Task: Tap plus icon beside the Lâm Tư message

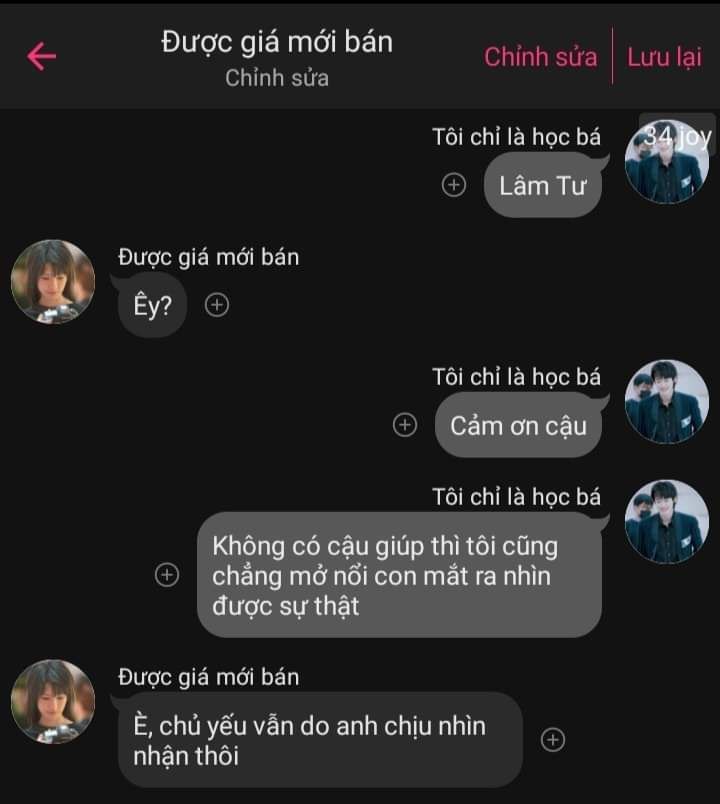Action: point(454,185)
